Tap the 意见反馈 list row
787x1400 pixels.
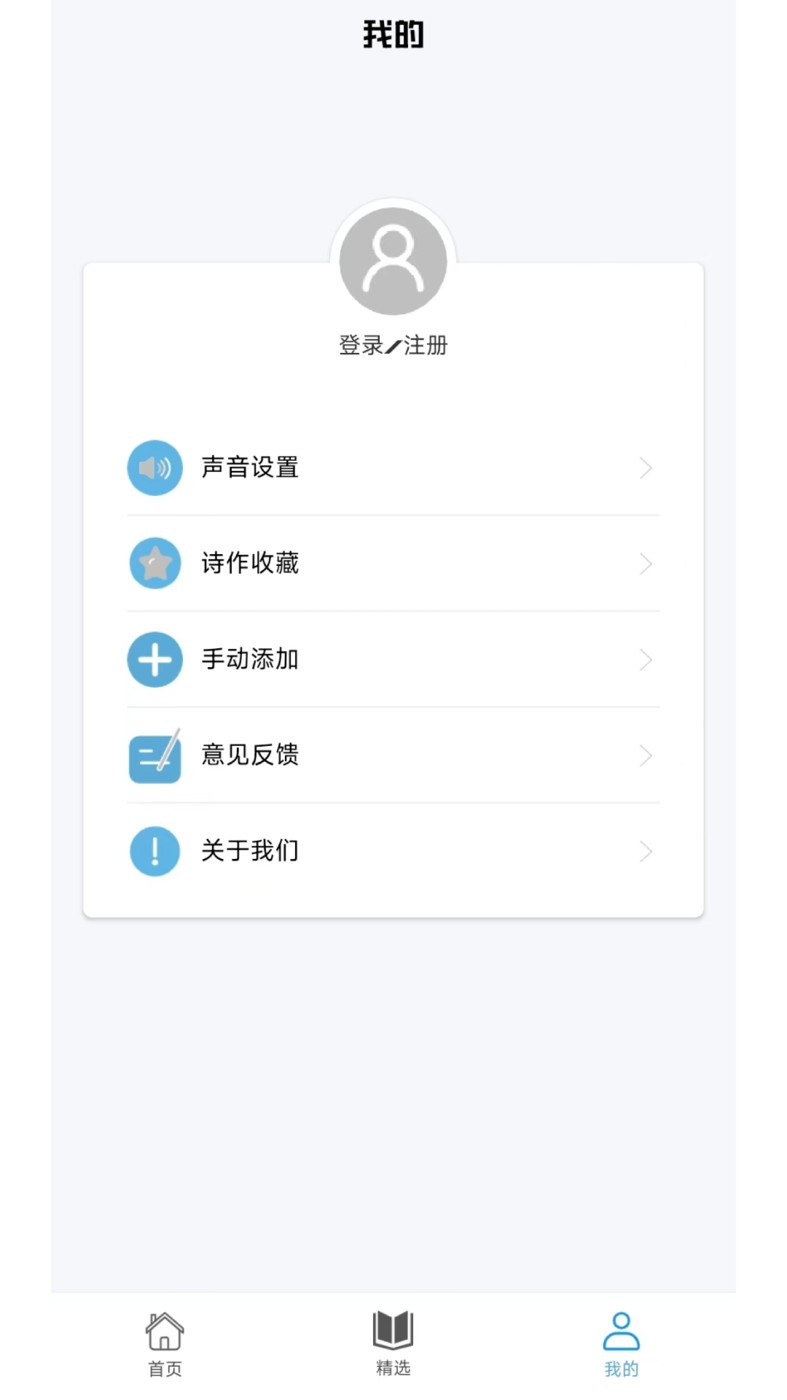[393, 755]
